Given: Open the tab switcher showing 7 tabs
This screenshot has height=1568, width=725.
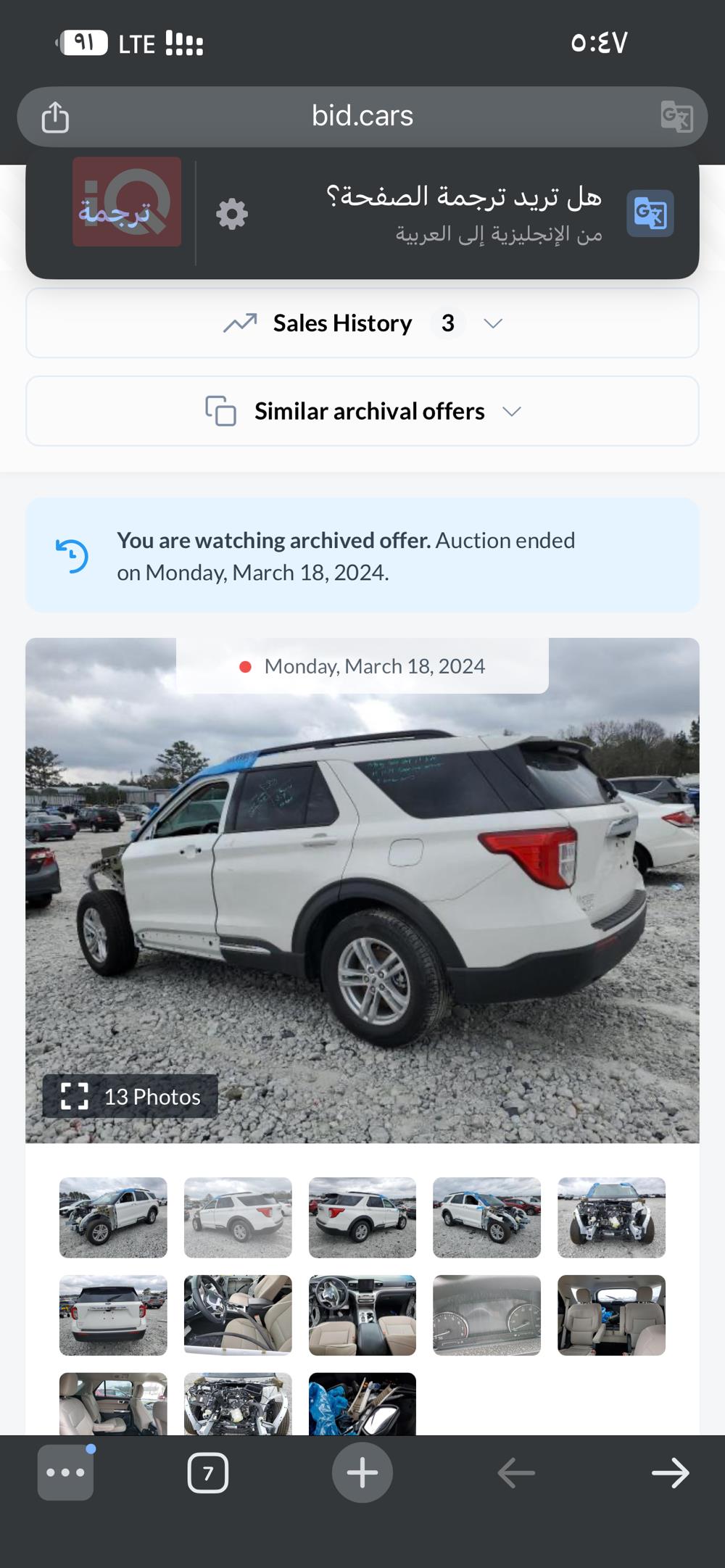Looking at the screenshot, I should 208,1473.
